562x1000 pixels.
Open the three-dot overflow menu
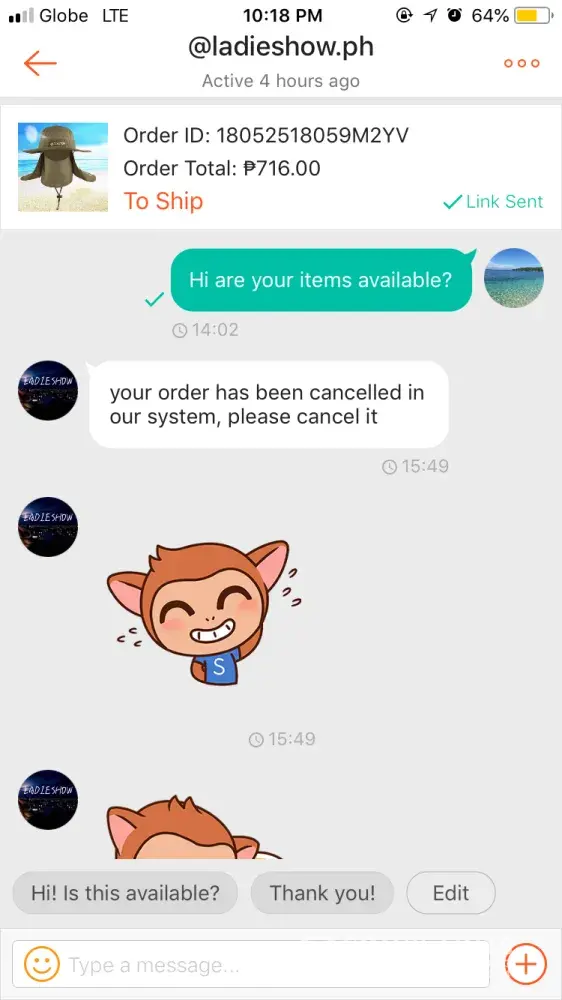[x=521, y=63]
